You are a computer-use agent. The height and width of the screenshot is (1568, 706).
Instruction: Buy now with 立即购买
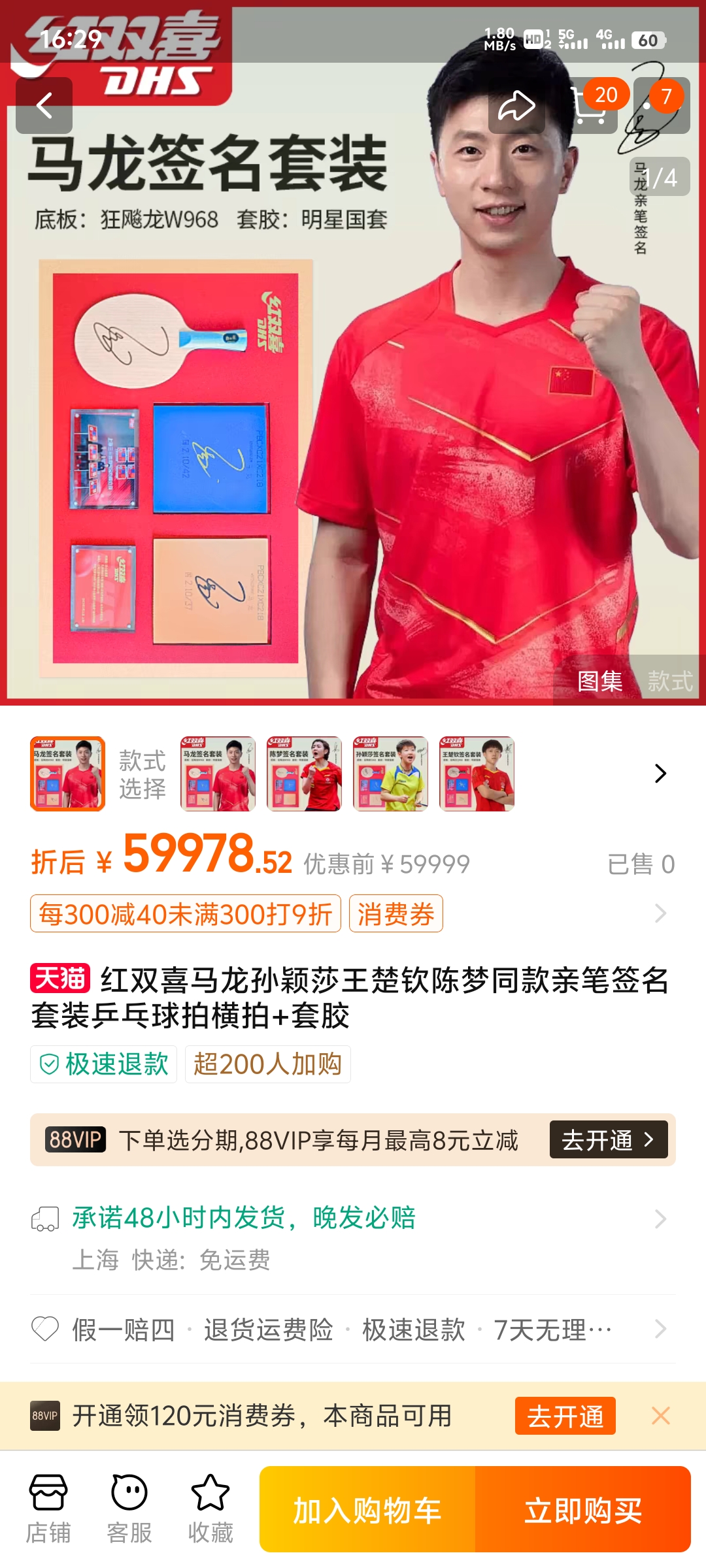[x=583, y=1510]
